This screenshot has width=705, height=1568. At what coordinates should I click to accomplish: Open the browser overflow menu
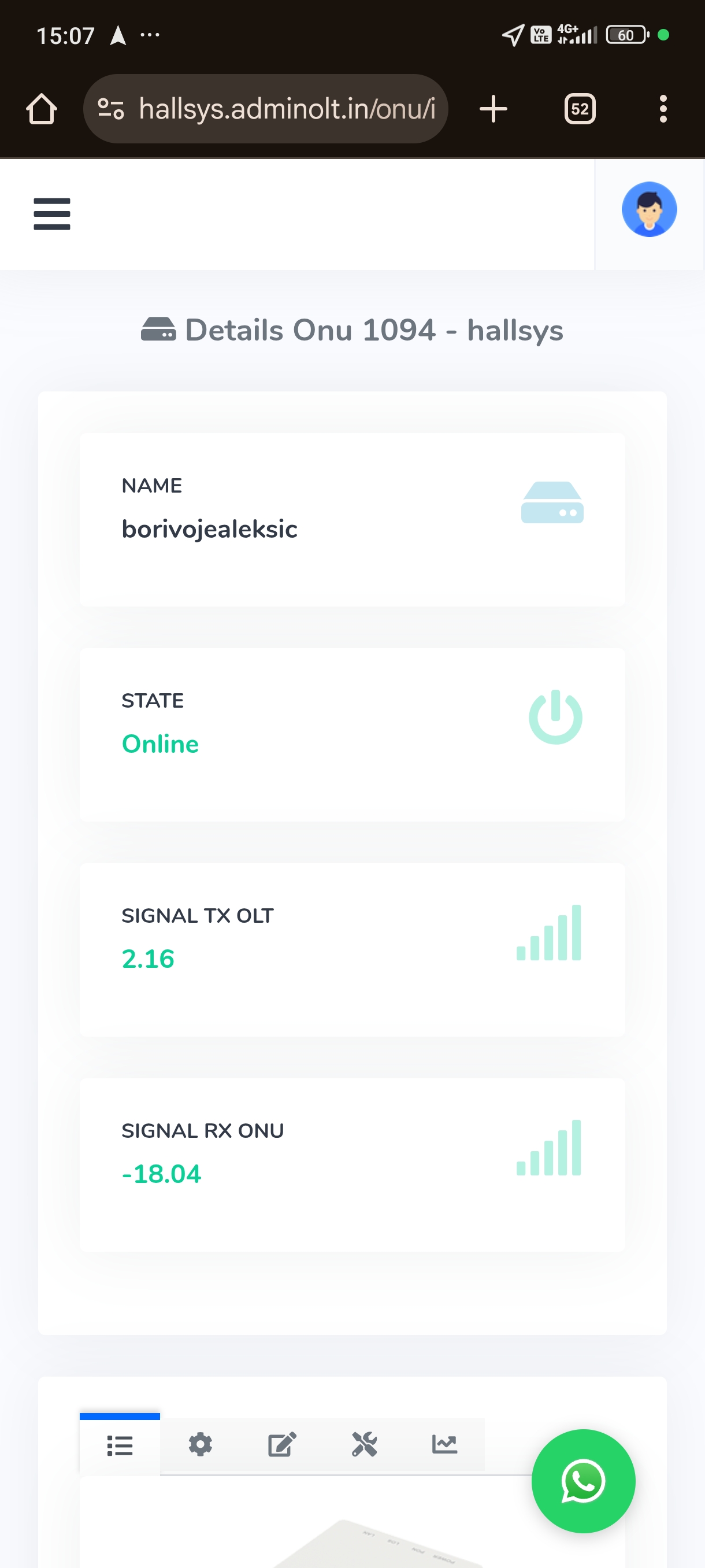pos(662,110)
